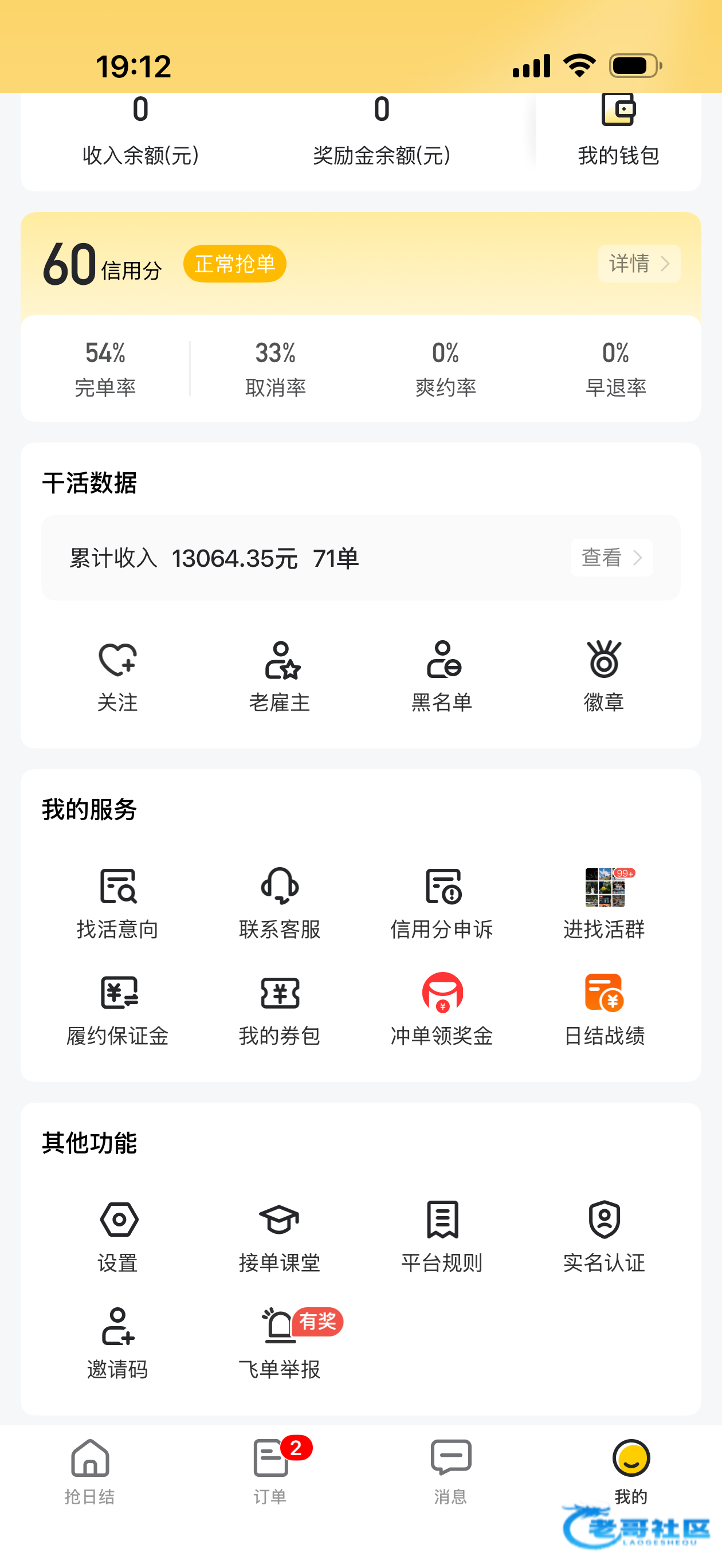Open 找活意向 preferences
Screen dimensions: 722x1568
tap(117, 903)
